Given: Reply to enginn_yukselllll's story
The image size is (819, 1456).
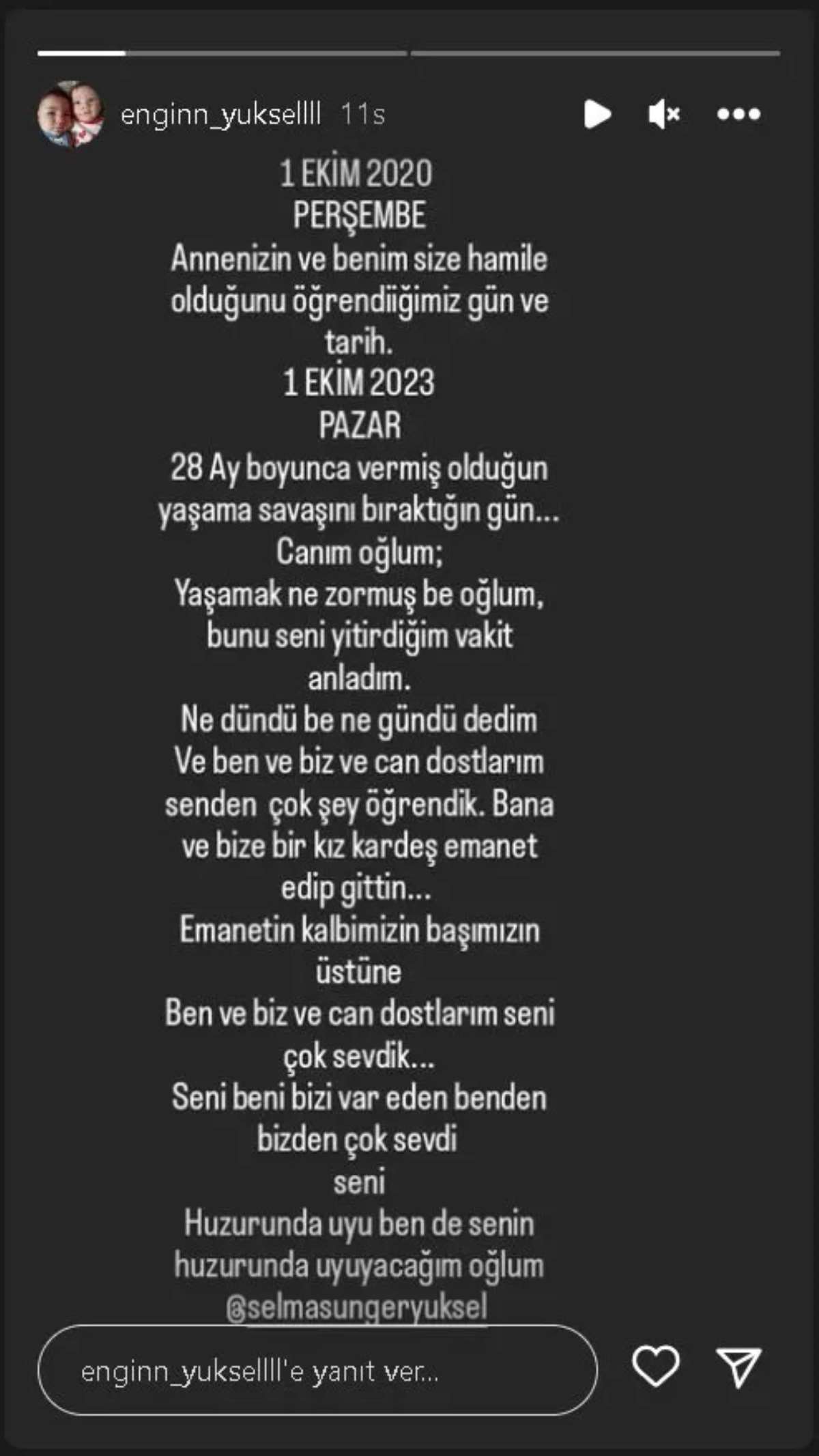Looking at the screenshot, I should [x=317, y=1371].
